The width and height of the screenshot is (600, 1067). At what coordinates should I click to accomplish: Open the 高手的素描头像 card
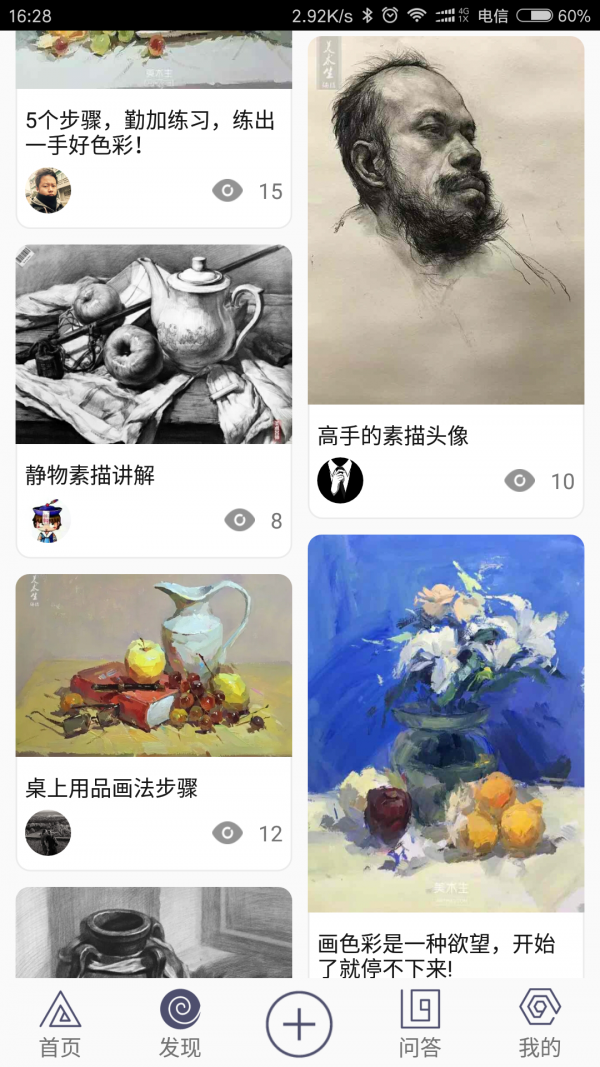point(445,220)
